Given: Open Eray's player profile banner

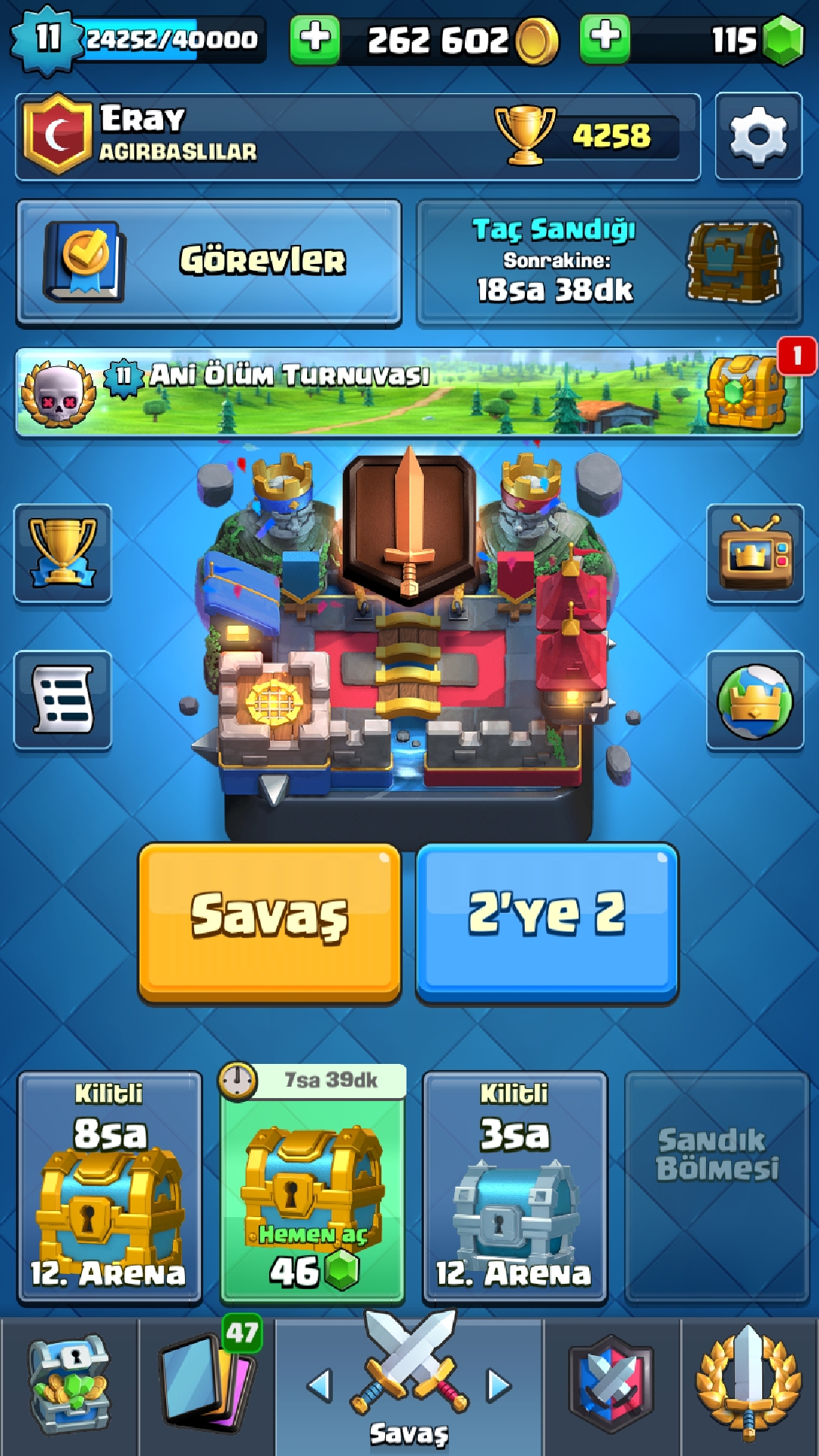Looking at the screenshot, I should tap(357, 136).
